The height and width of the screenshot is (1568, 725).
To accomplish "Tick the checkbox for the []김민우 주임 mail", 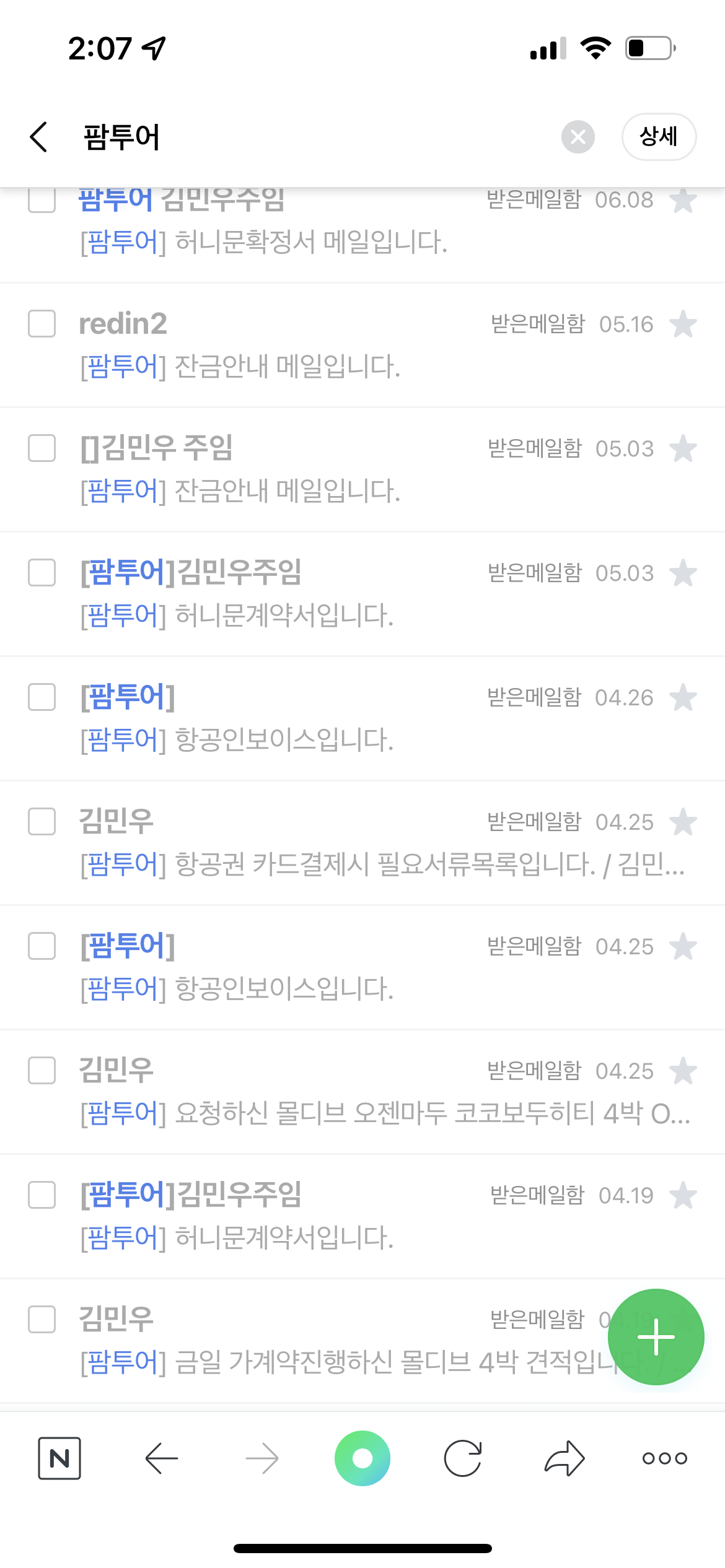I will click(x=42, y=448).
